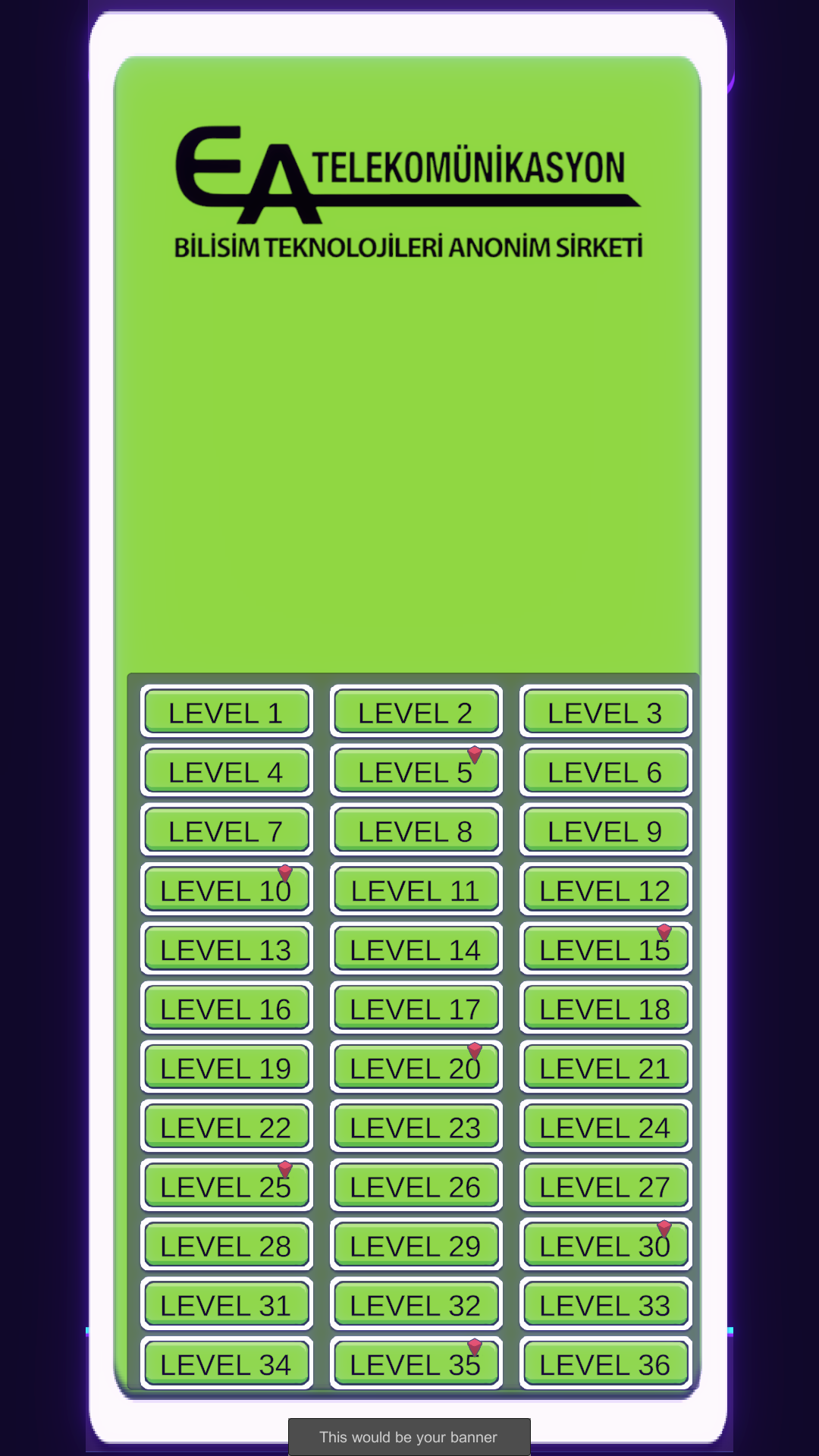Viewport: 819px width, 1456px height.
Task: Launch LEVEL 14
Action: pos(416,948)
